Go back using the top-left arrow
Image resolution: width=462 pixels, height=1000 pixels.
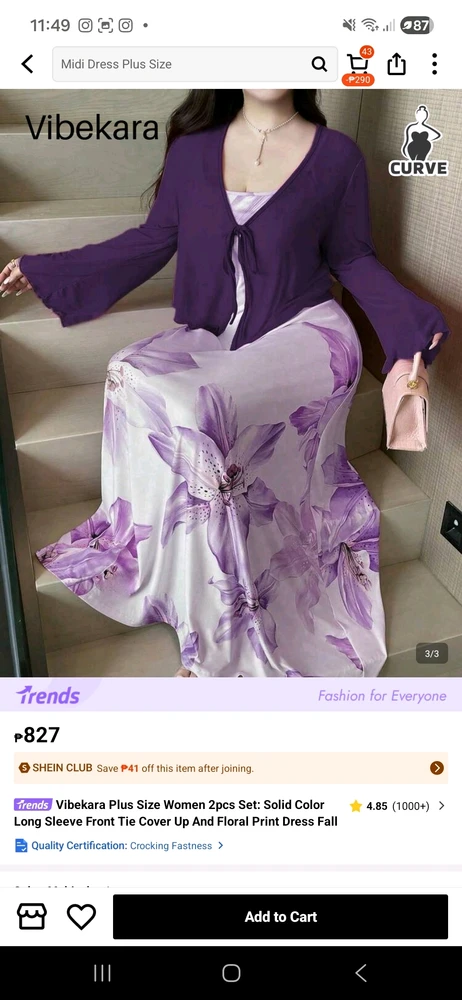27,64
